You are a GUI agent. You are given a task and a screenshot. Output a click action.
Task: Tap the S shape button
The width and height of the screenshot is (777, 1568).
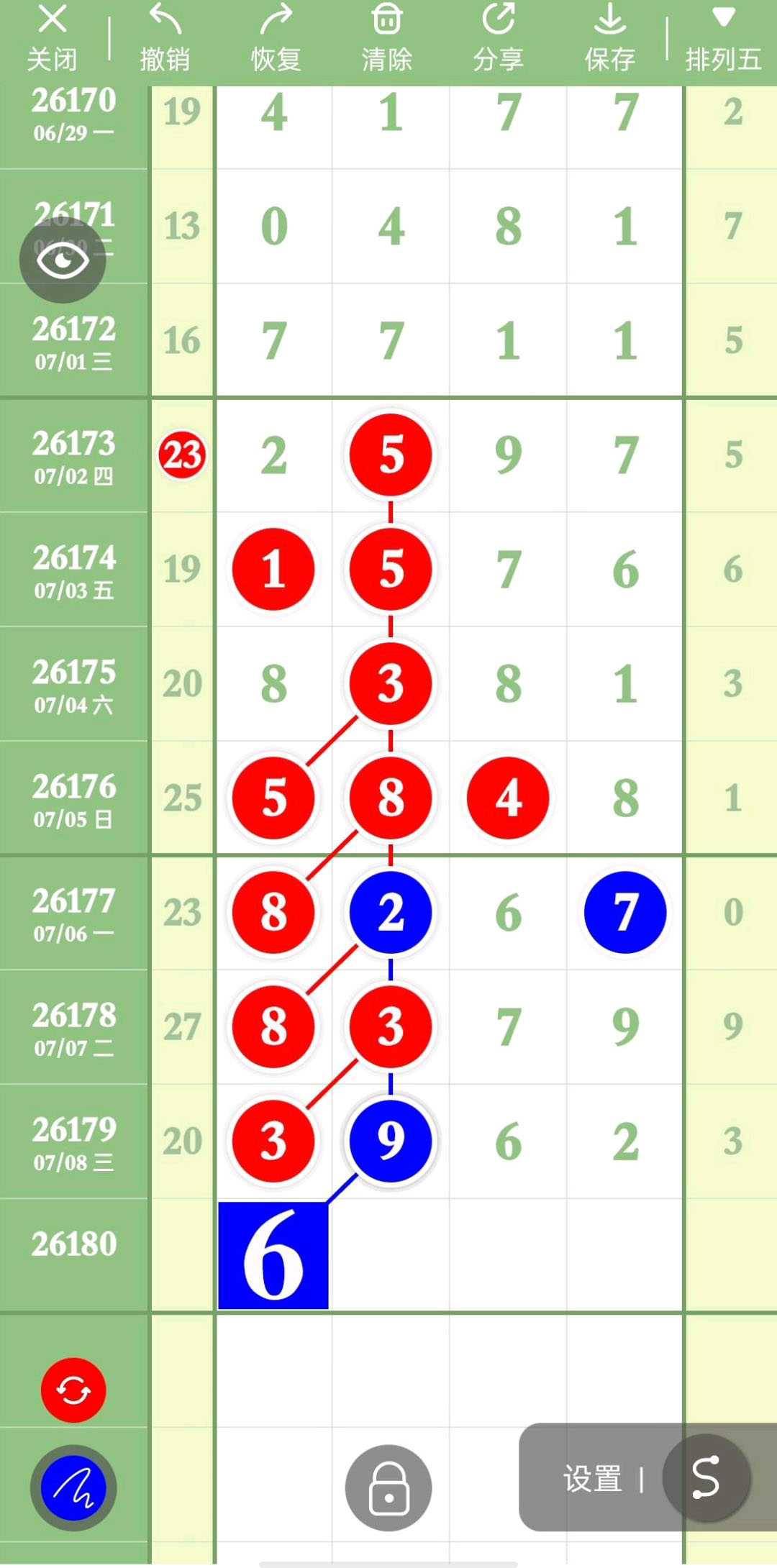706,1478
